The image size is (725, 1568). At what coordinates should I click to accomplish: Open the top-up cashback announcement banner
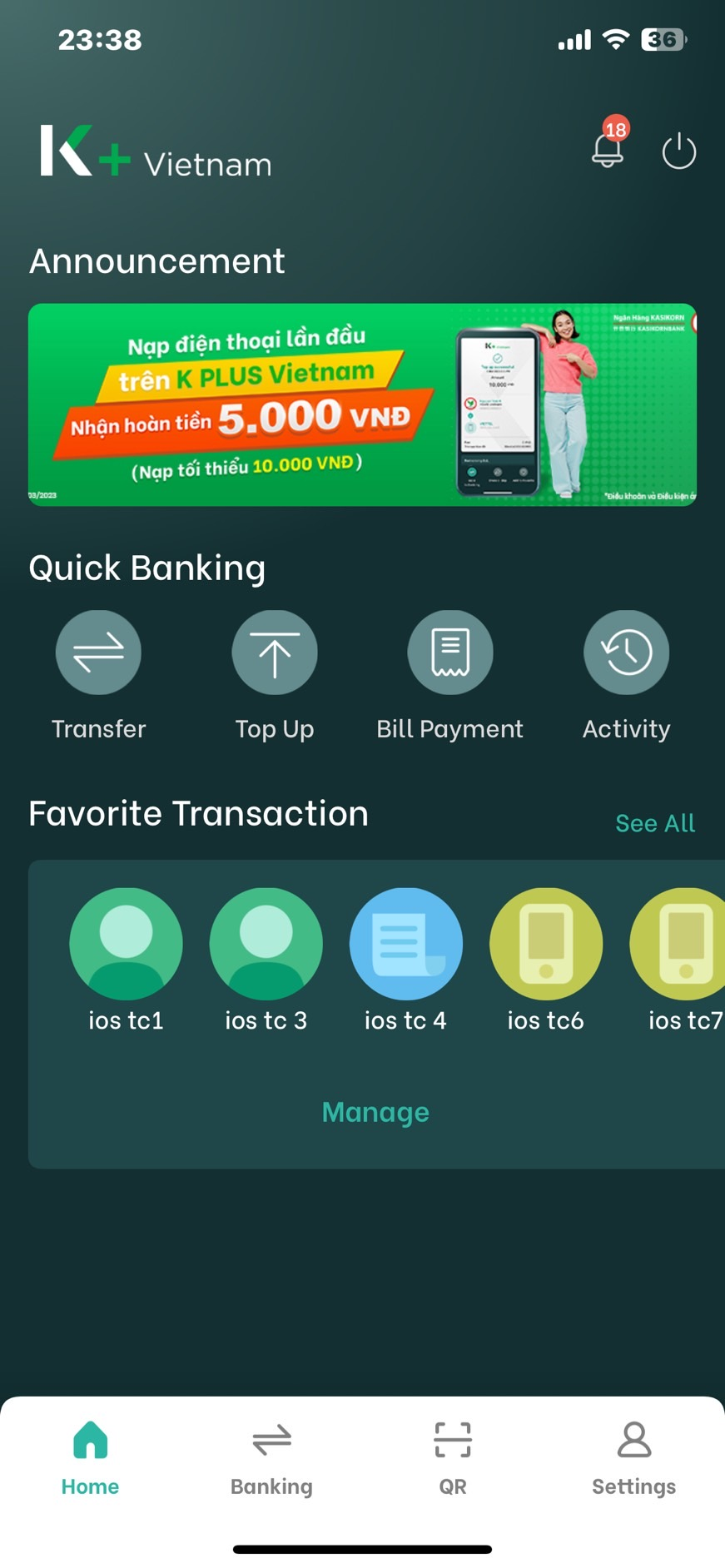click(362, 404)
